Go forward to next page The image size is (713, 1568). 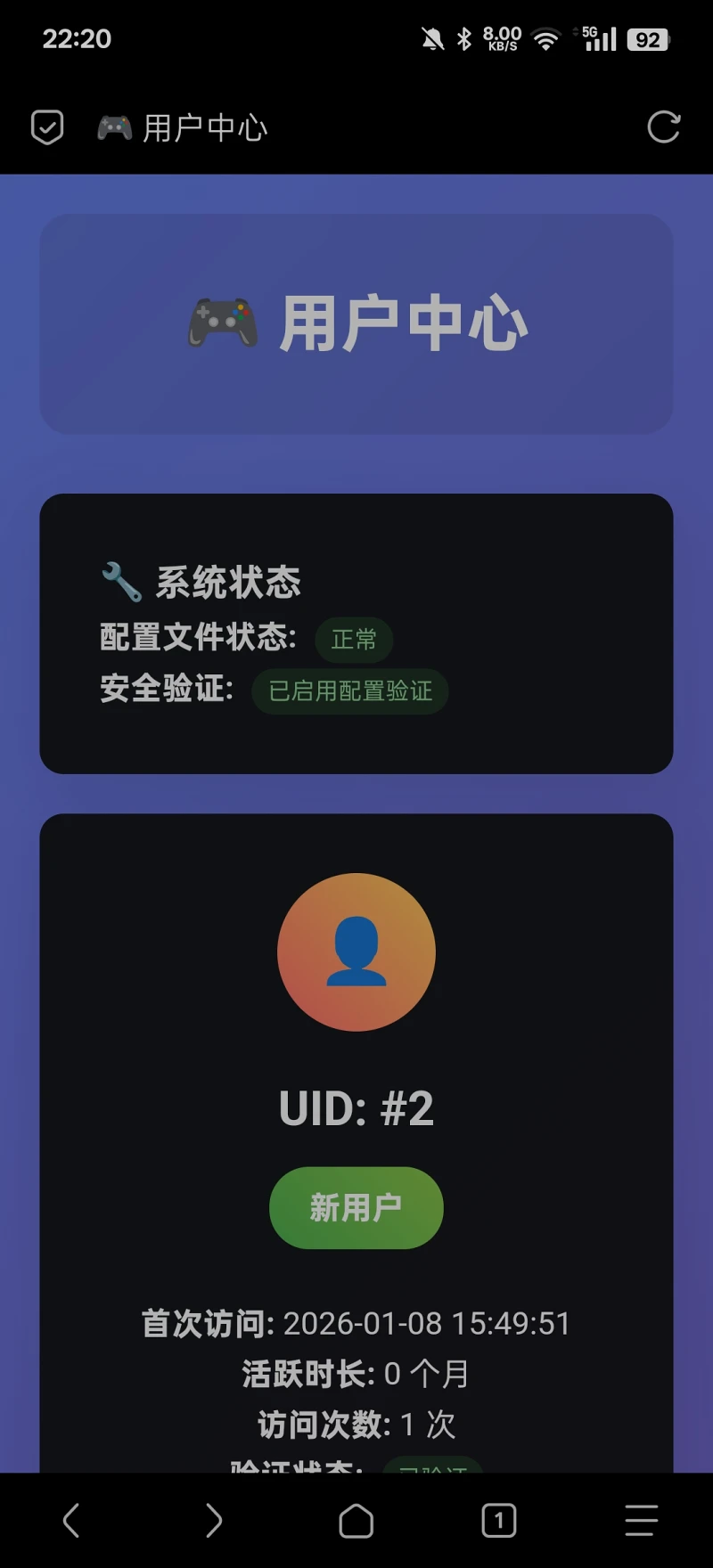(214, 1520)
